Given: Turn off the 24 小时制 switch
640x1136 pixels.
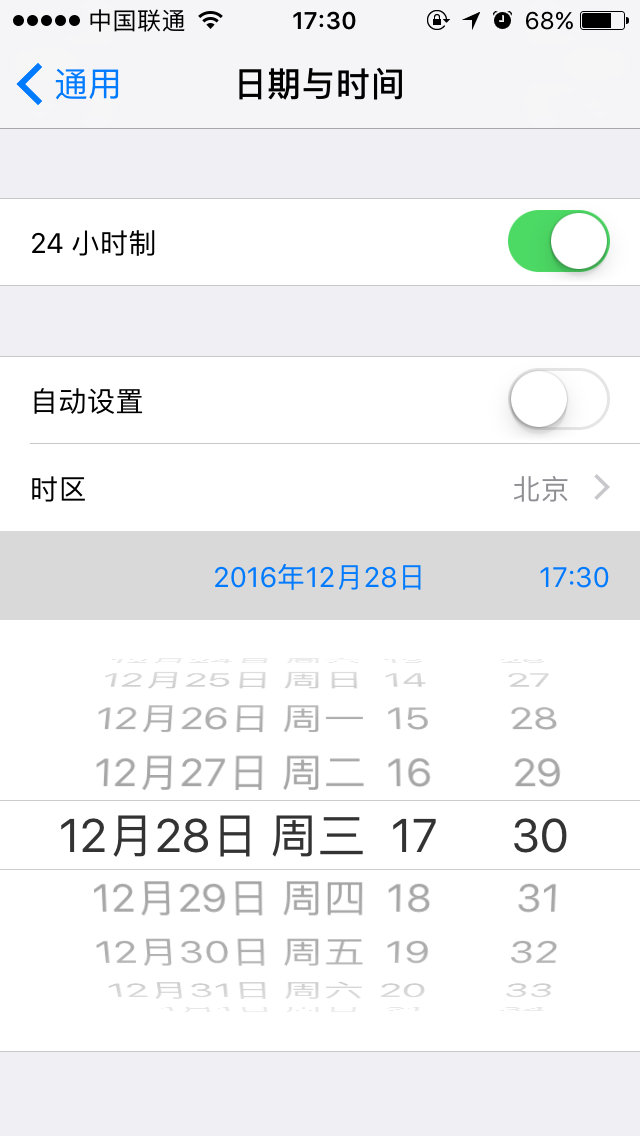Looking at the screenshot, I should point(559,242).
